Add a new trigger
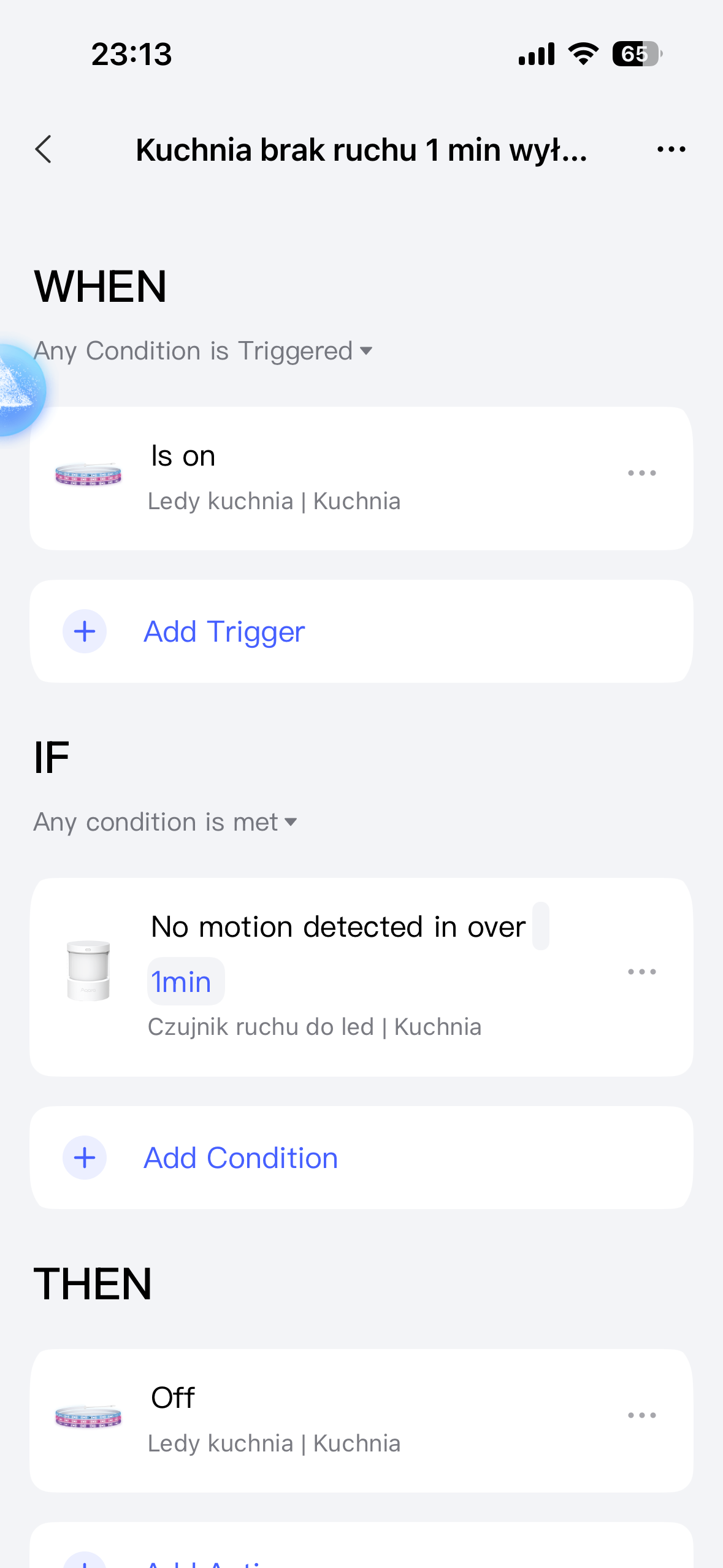Image resolution: width=723 pixels, height=1568 pixels. coord(224,632)
